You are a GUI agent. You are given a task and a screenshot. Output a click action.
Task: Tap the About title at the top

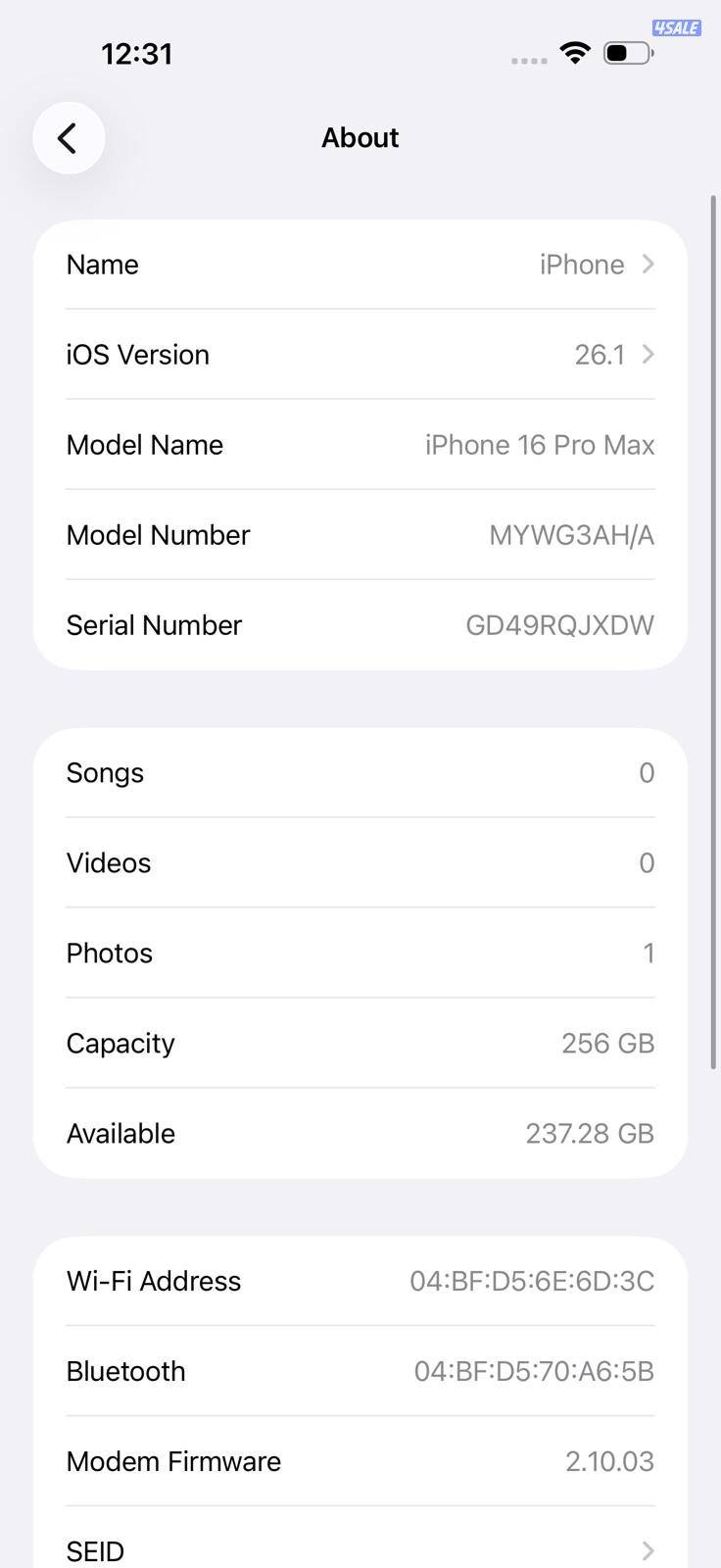pyautogui.click(x=360, y=137)
